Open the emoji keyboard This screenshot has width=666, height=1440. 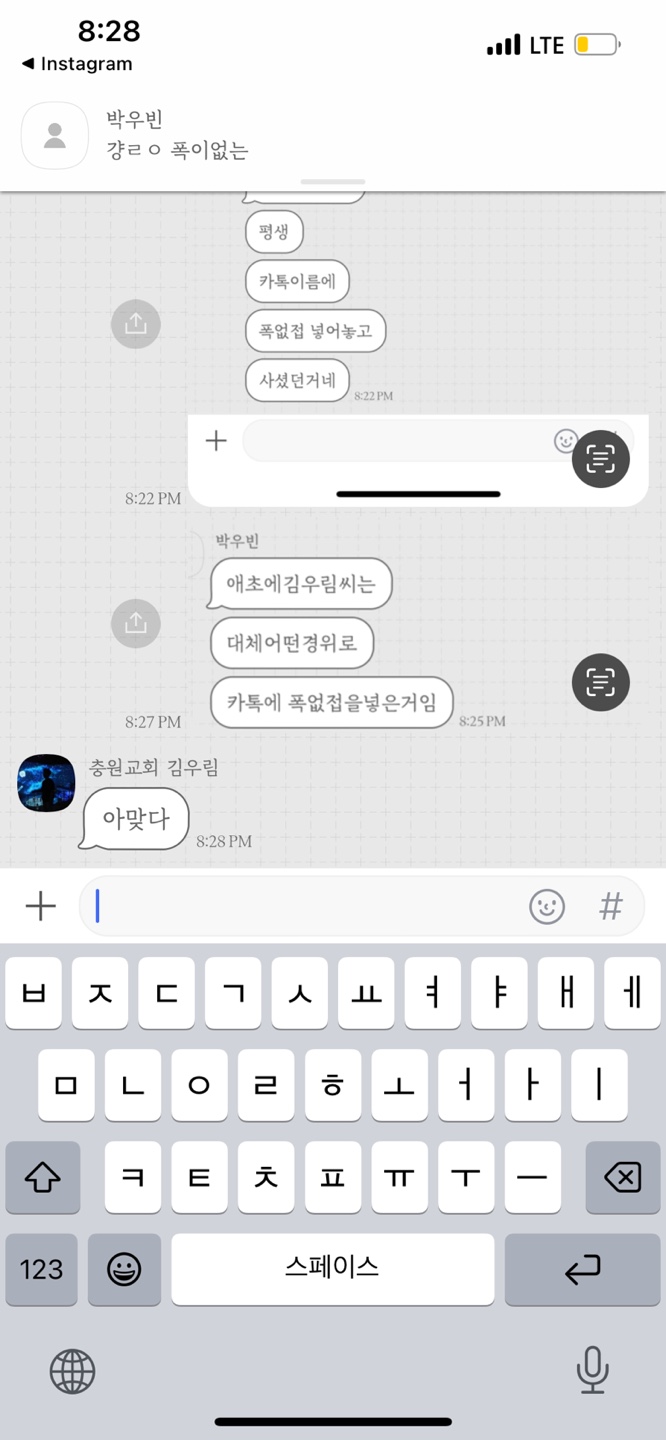124,1269
